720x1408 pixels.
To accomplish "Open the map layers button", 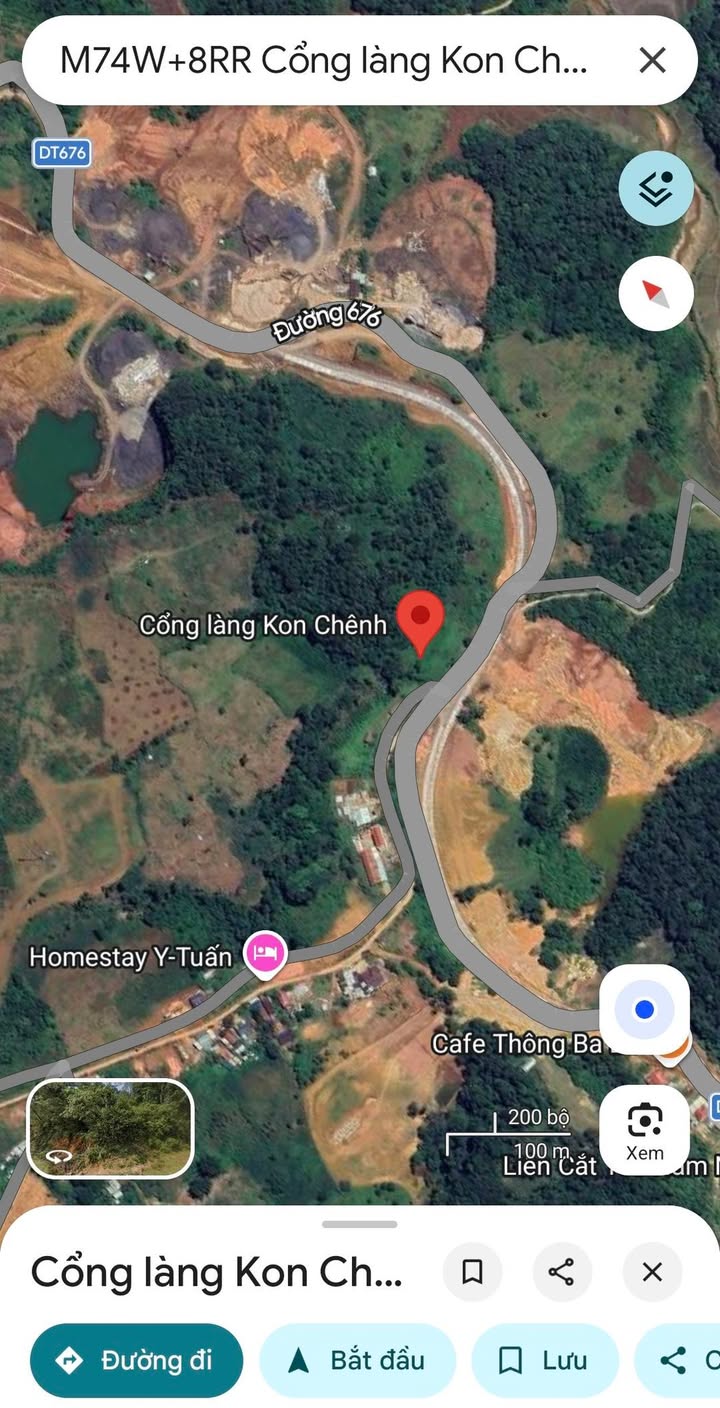I will tap(656, 188).
